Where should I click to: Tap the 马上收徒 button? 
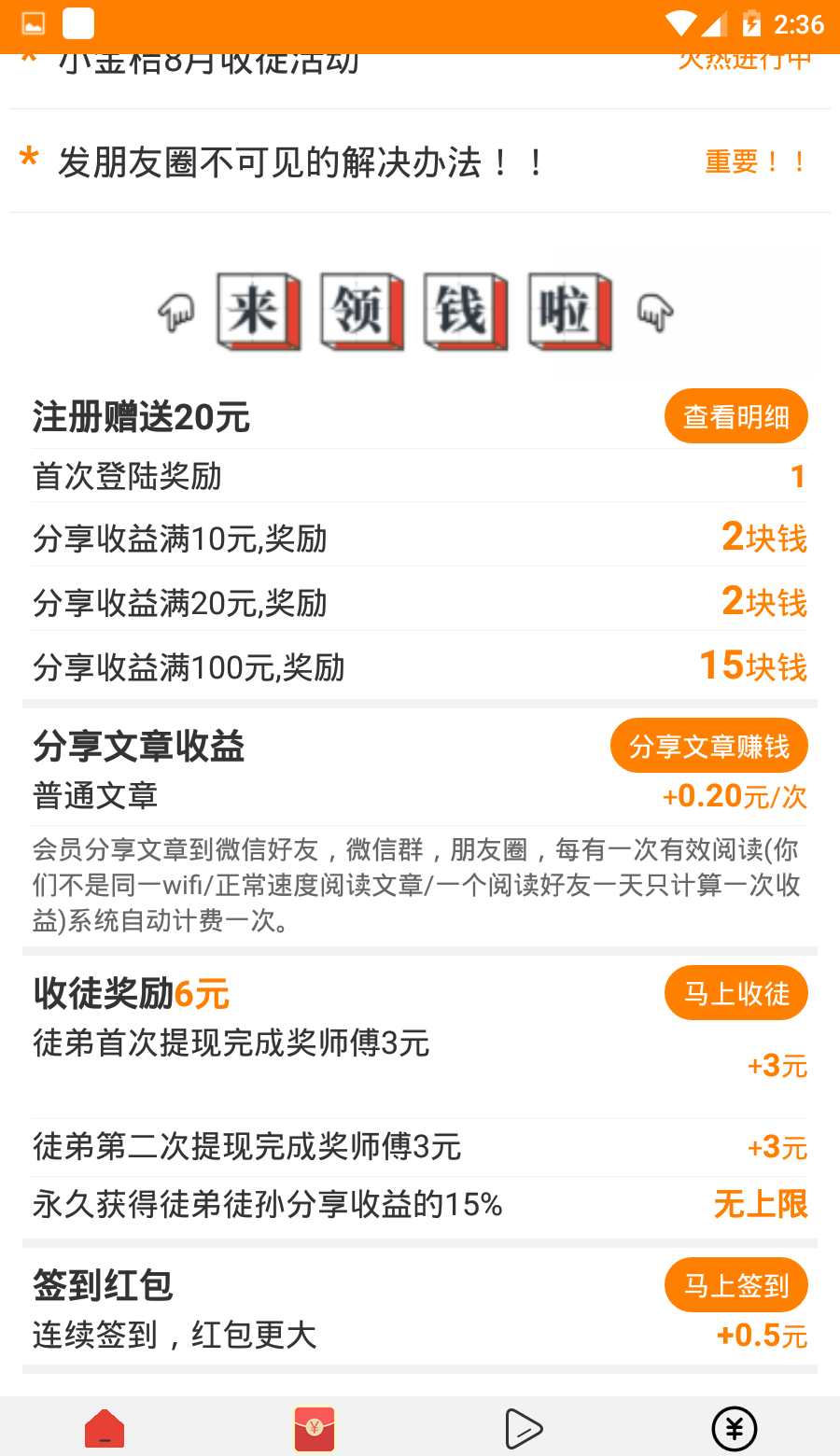pyautogui.click(x=735, y=993)
